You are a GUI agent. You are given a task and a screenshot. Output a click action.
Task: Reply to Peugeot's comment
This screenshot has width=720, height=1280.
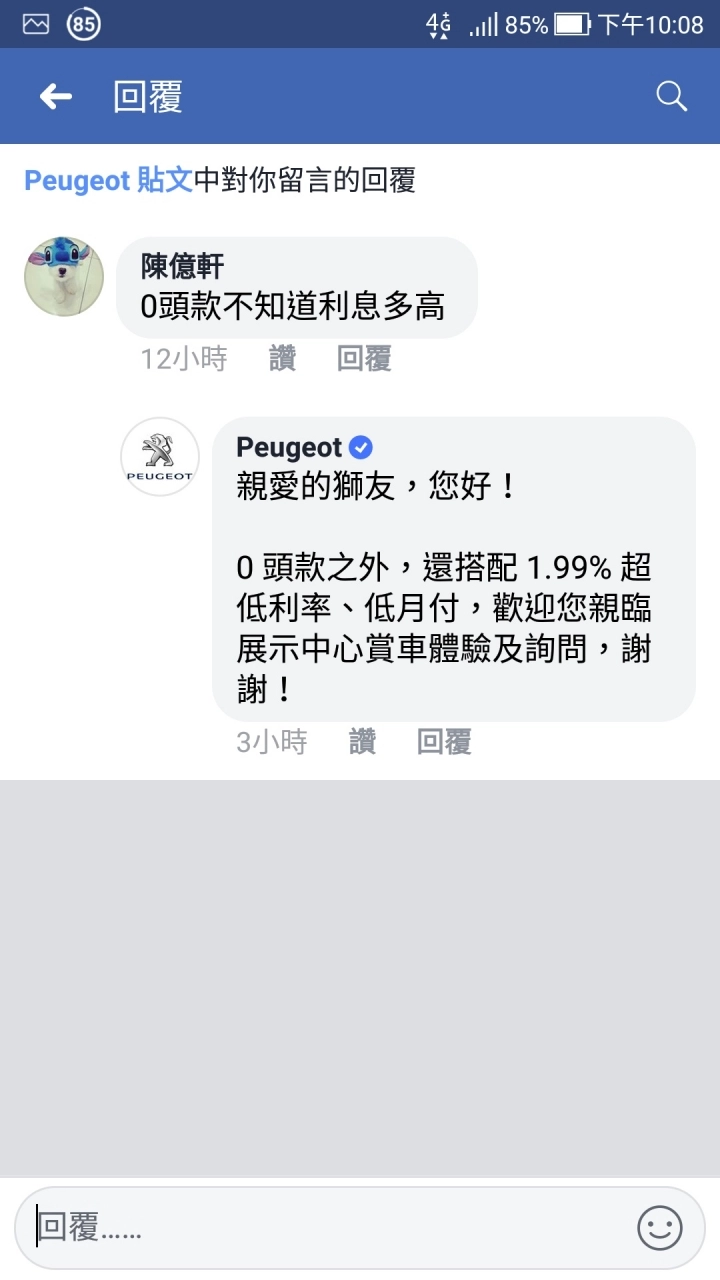point(443,742)
